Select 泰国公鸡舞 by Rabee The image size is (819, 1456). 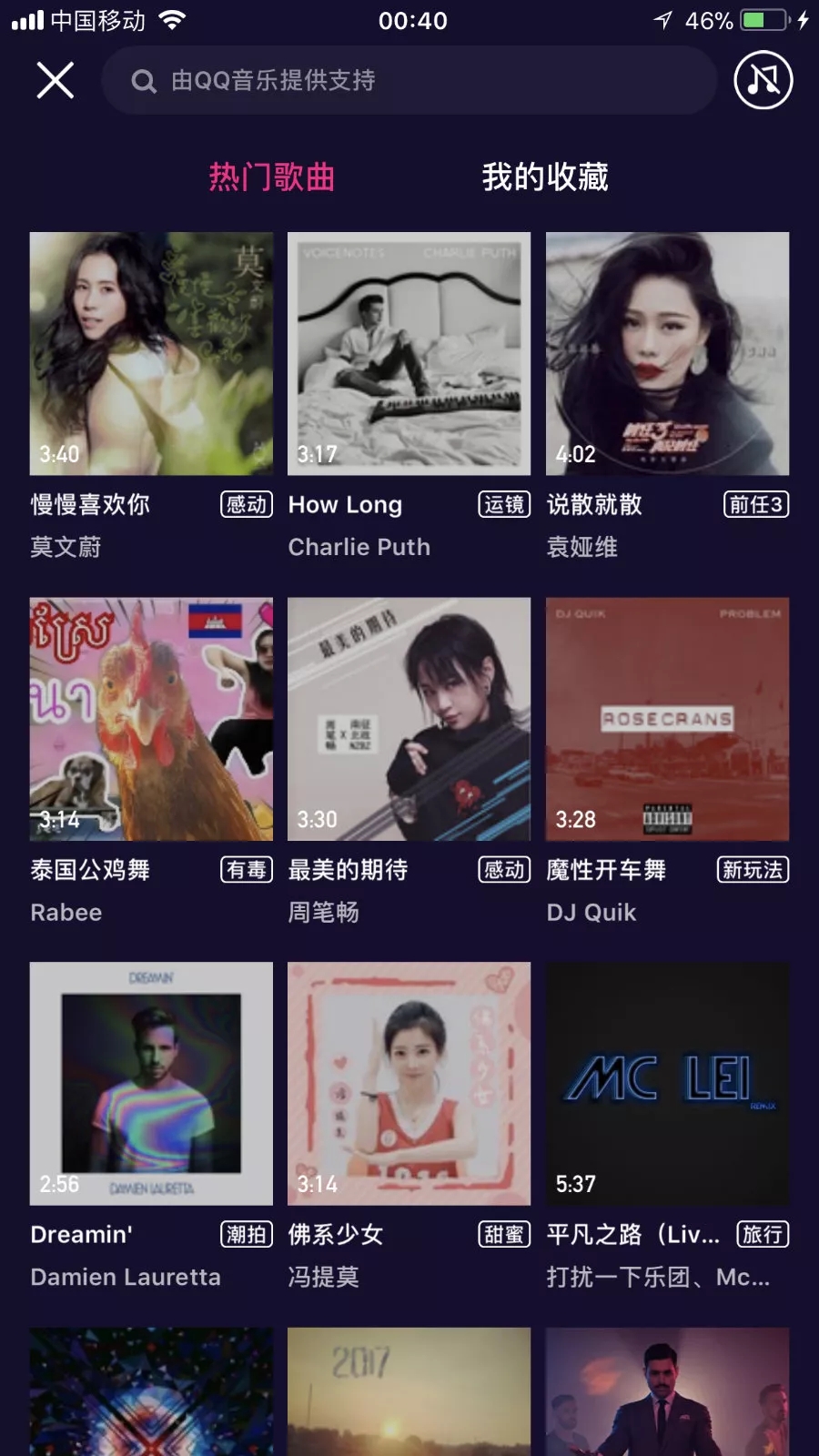click(151, 719)
